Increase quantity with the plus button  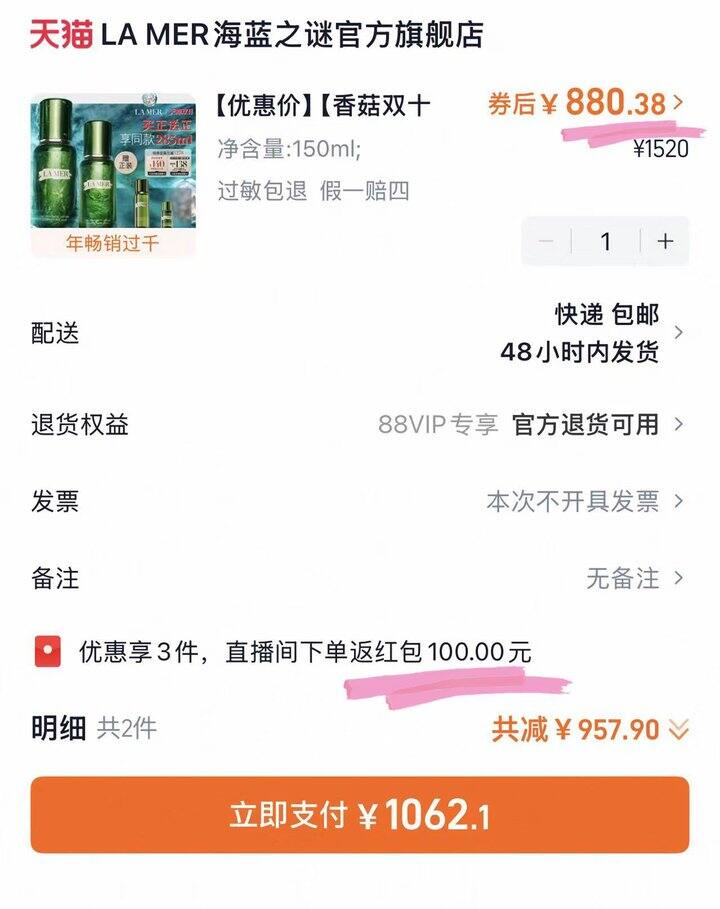click(x=665, y=241)
